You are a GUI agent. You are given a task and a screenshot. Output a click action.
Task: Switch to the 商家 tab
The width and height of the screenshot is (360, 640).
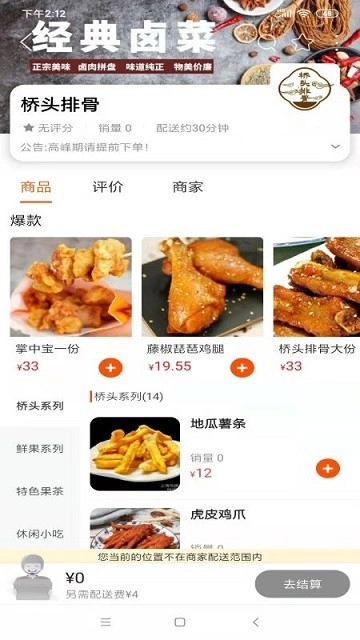[x=187, y=187]
